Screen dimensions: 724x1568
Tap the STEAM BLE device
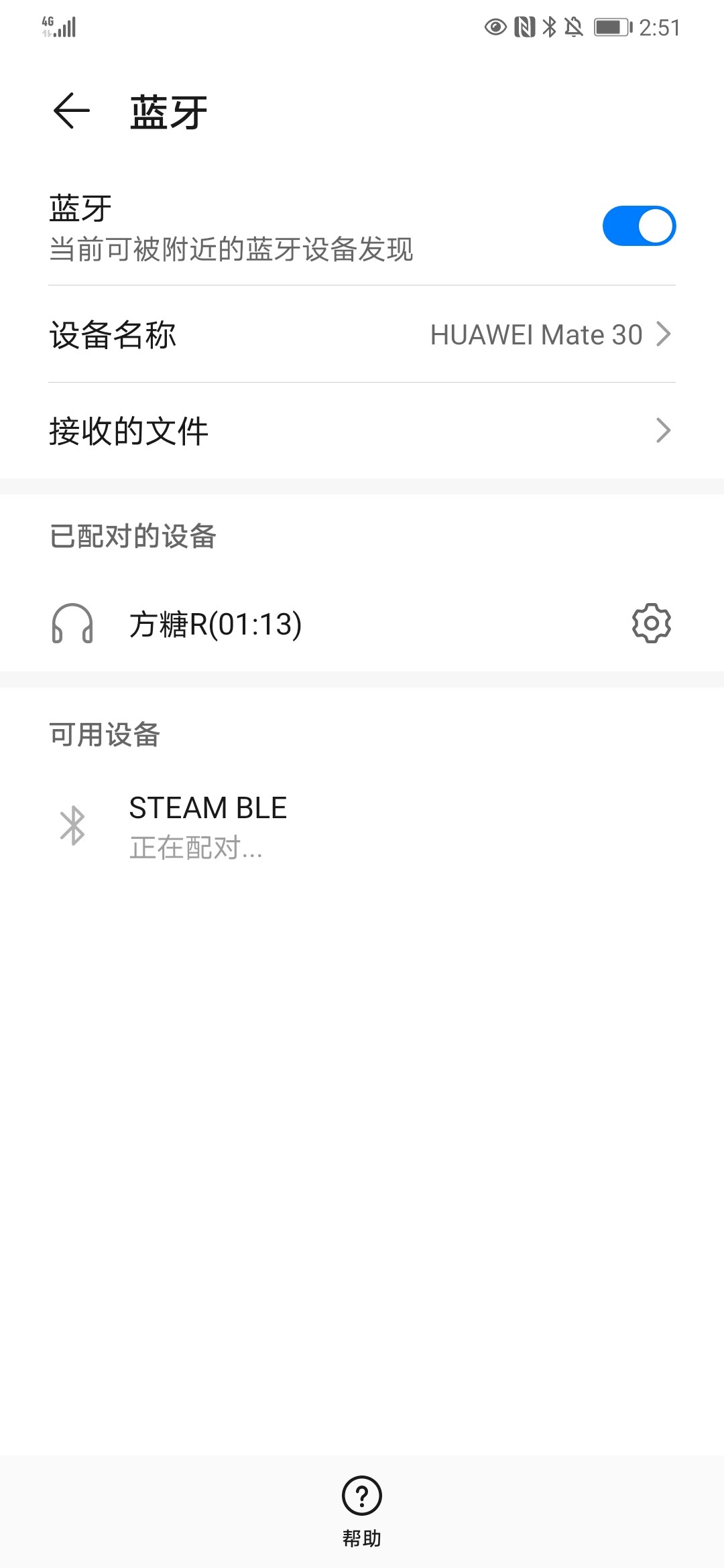tap(362, 826)
